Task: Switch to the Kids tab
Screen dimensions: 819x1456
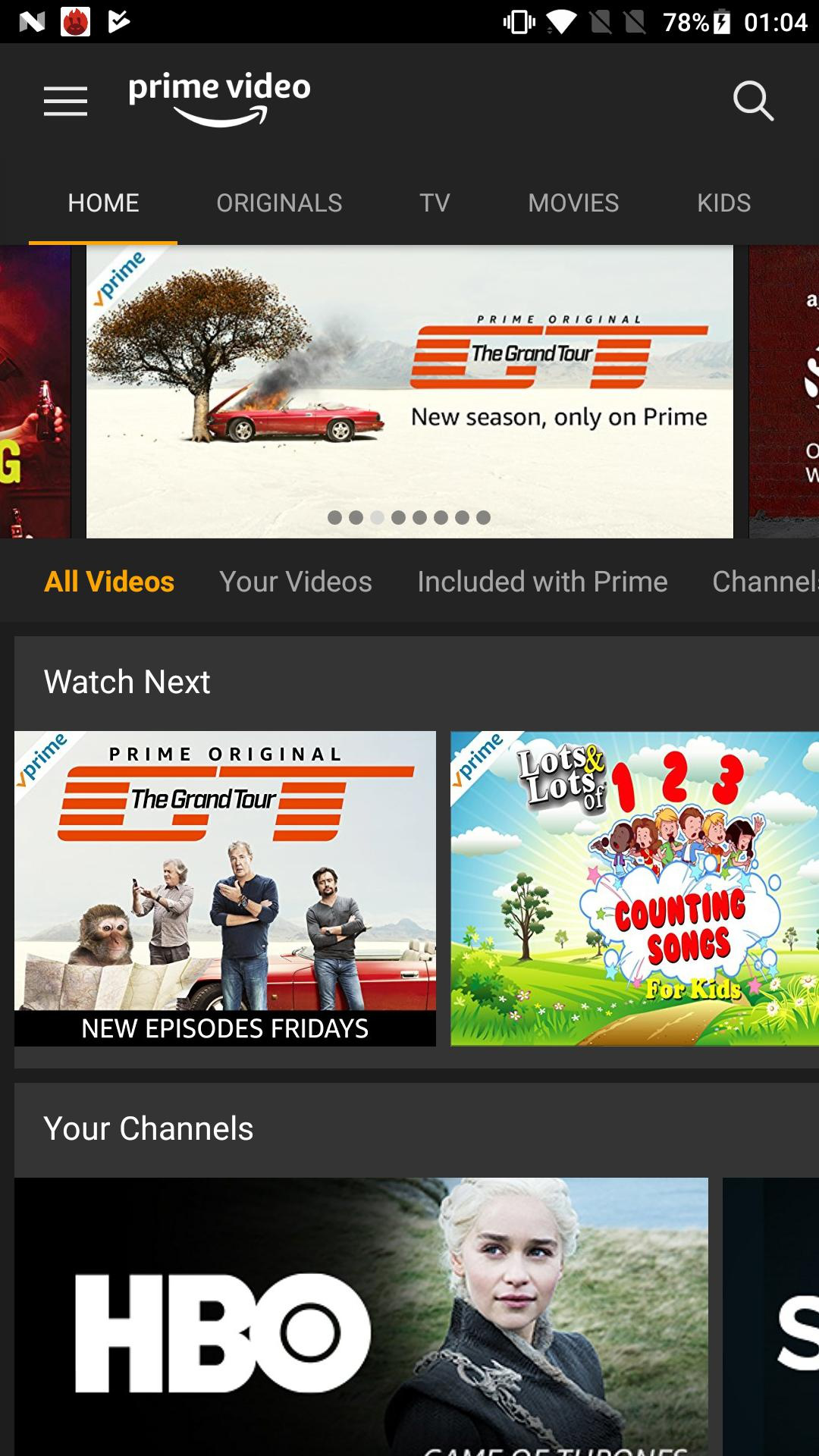Action: pyautogui.click(x=723, y=202)
